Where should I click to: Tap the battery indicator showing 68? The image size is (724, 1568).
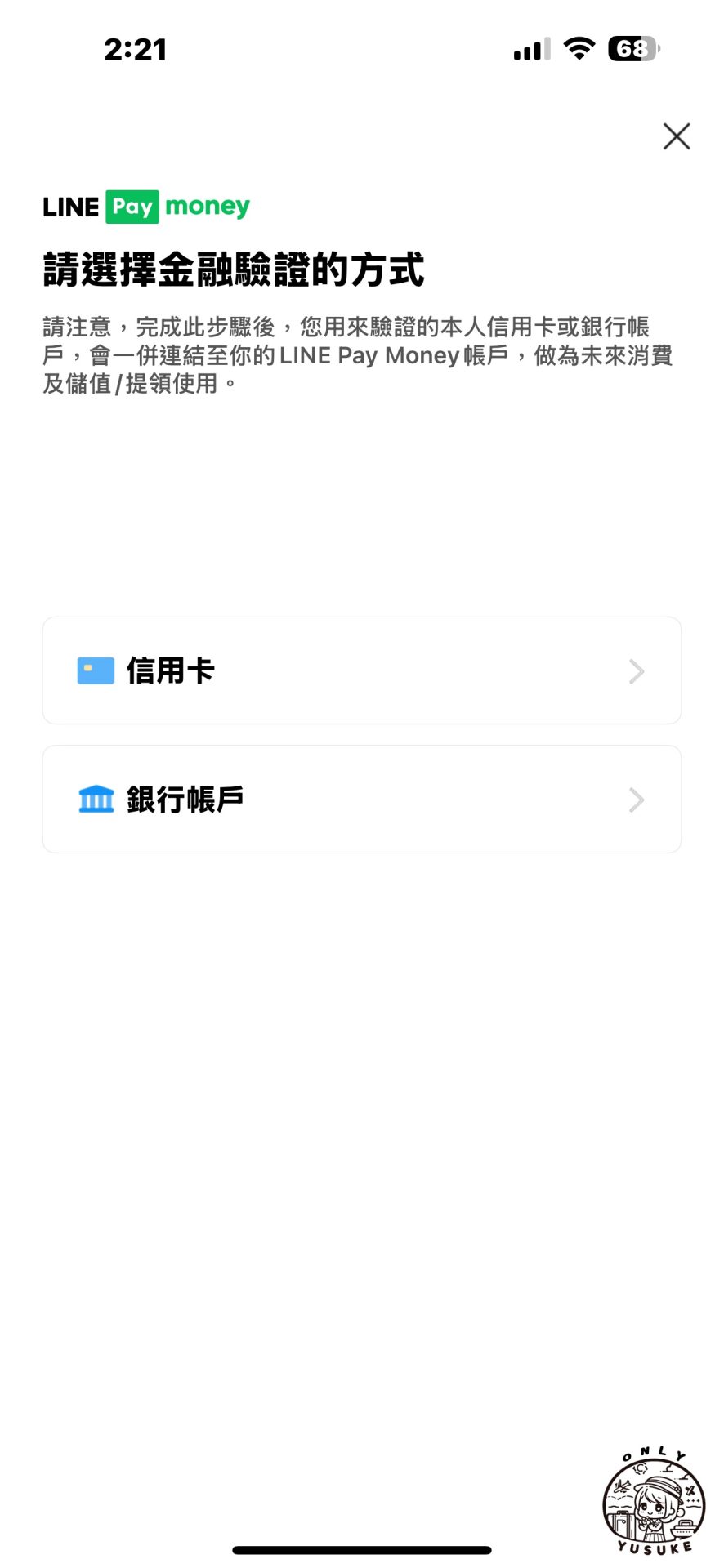tap(633, 49)
